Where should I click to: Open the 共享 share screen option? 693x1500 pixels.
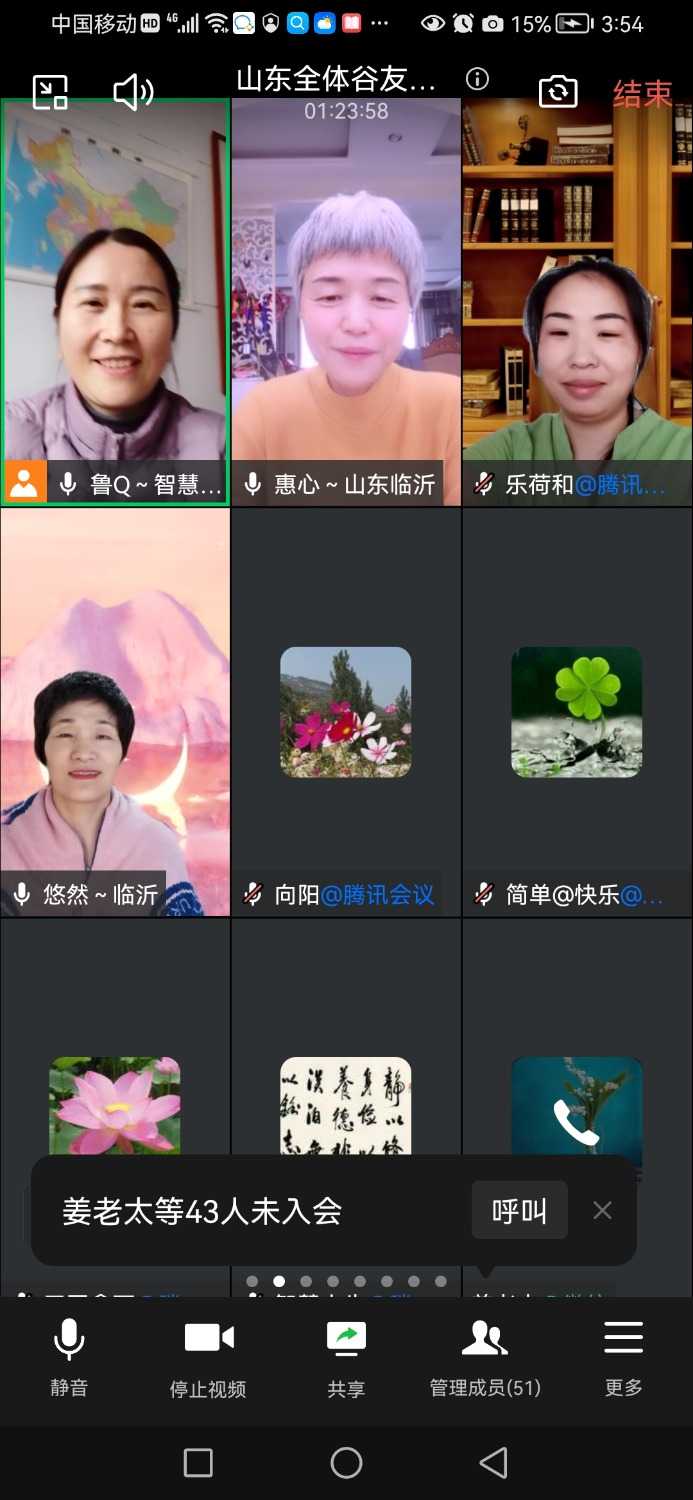[346, 1356]
